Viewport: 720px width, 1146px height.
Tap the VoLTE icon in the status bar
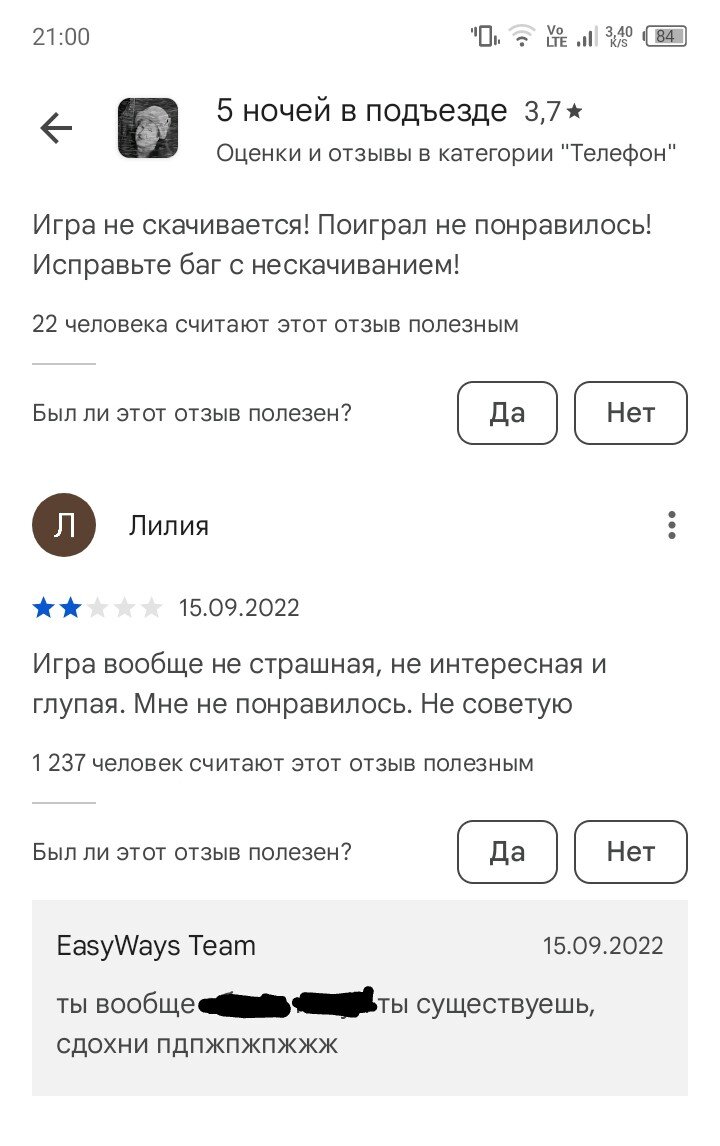point(556,36)
